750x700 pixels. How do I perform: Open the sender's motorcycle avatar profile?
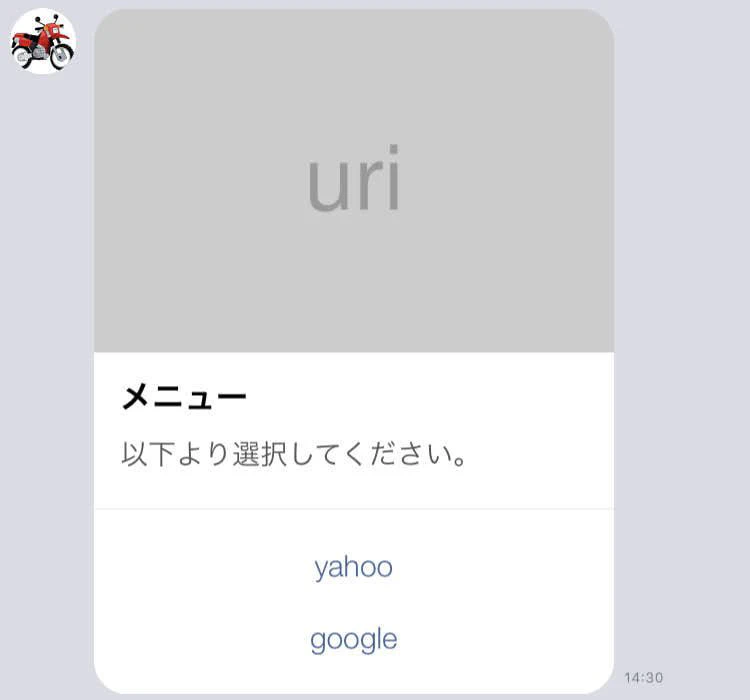(x=43, y=42)
